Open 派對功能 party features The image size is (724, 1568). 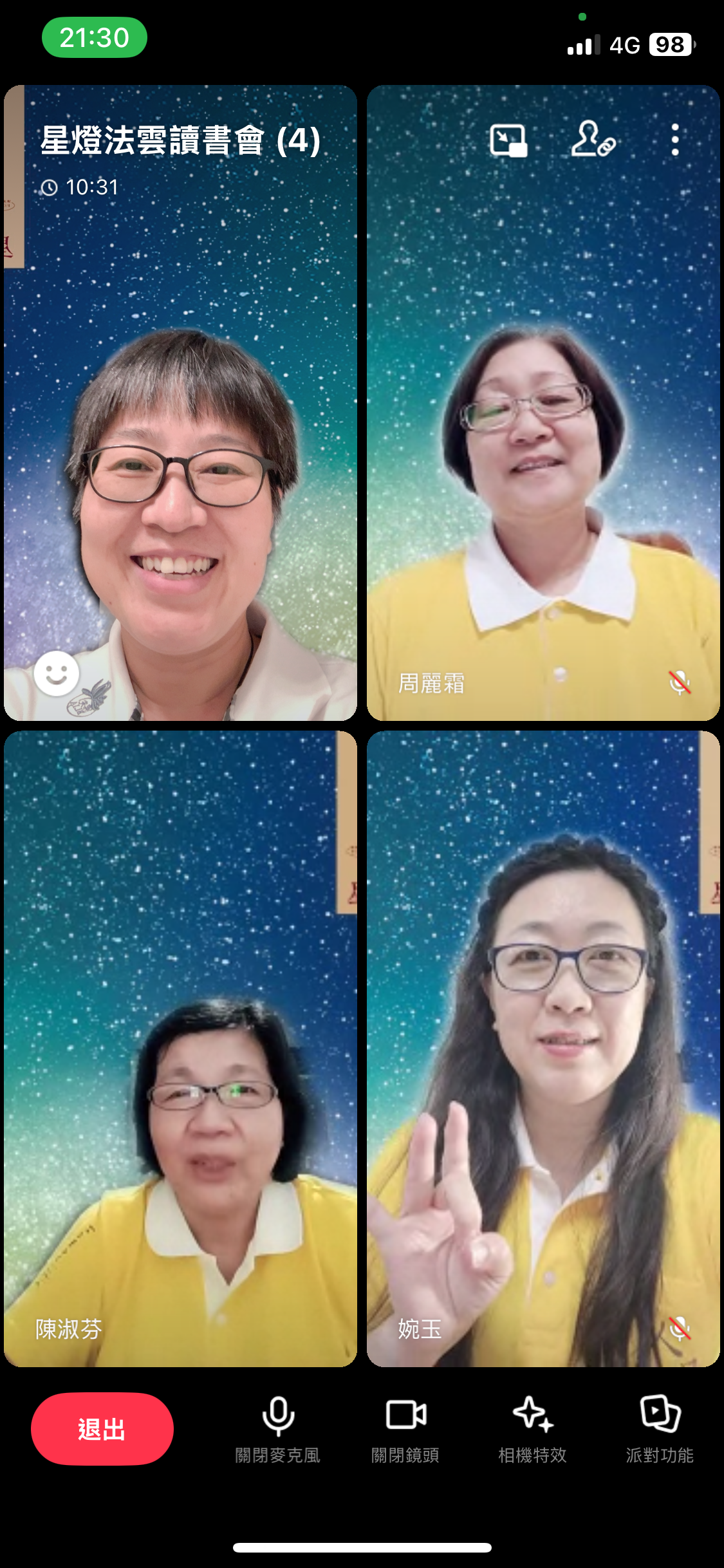coord(660,1429)
